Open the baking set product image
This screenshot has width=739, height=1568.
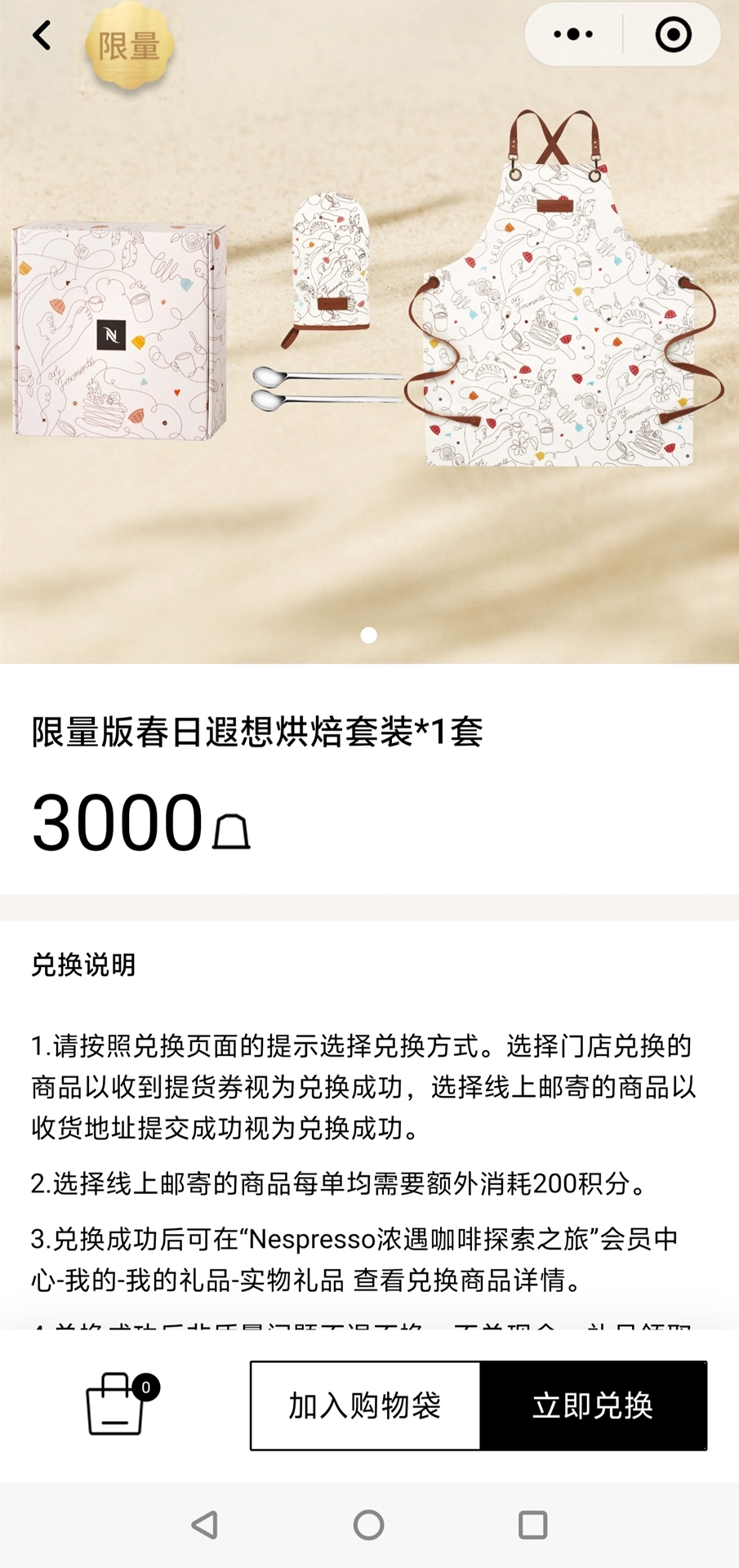coord(369,332)
